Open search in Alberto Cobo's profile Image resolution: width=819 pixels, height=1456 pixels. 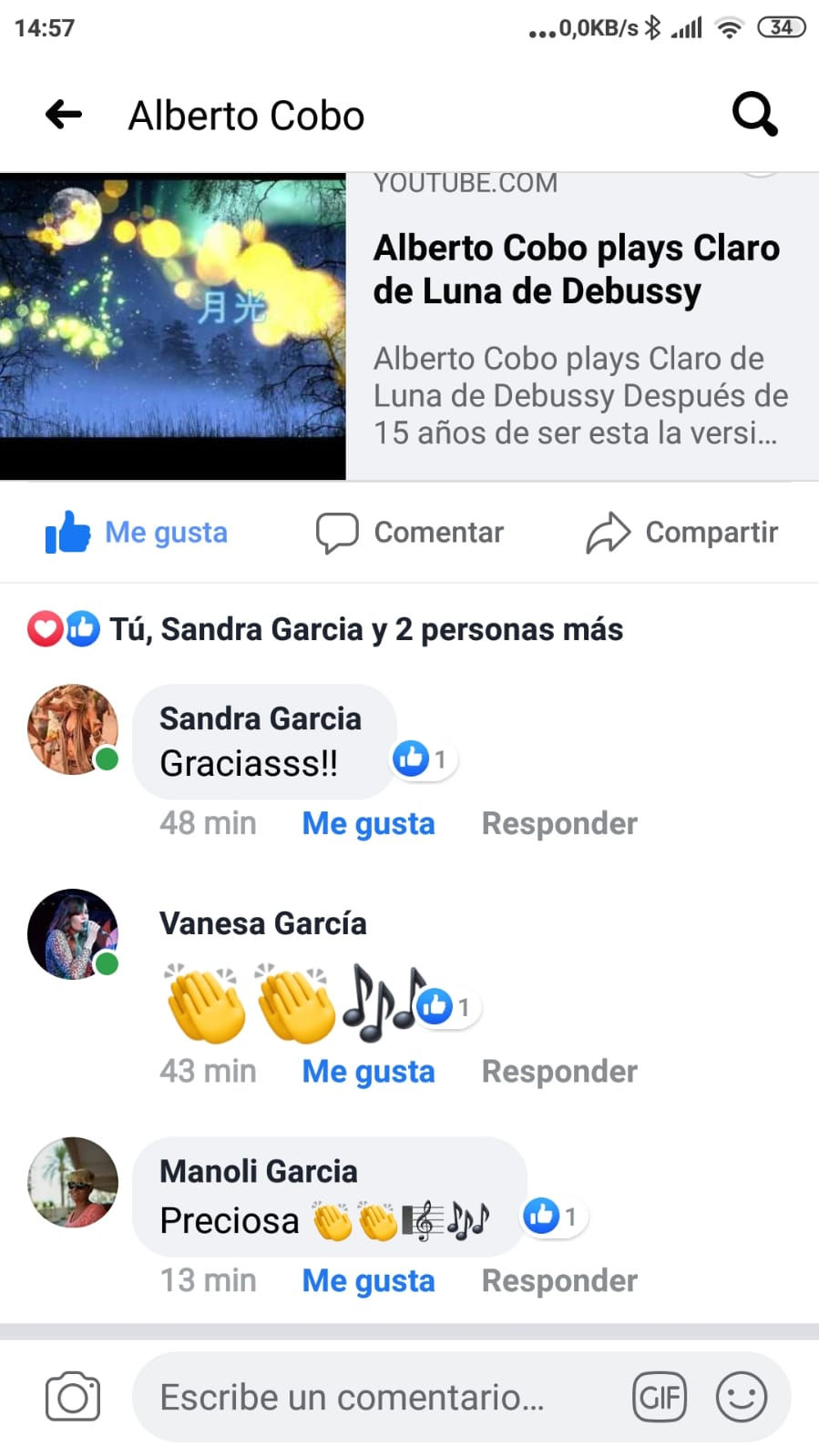pos(754,115)
